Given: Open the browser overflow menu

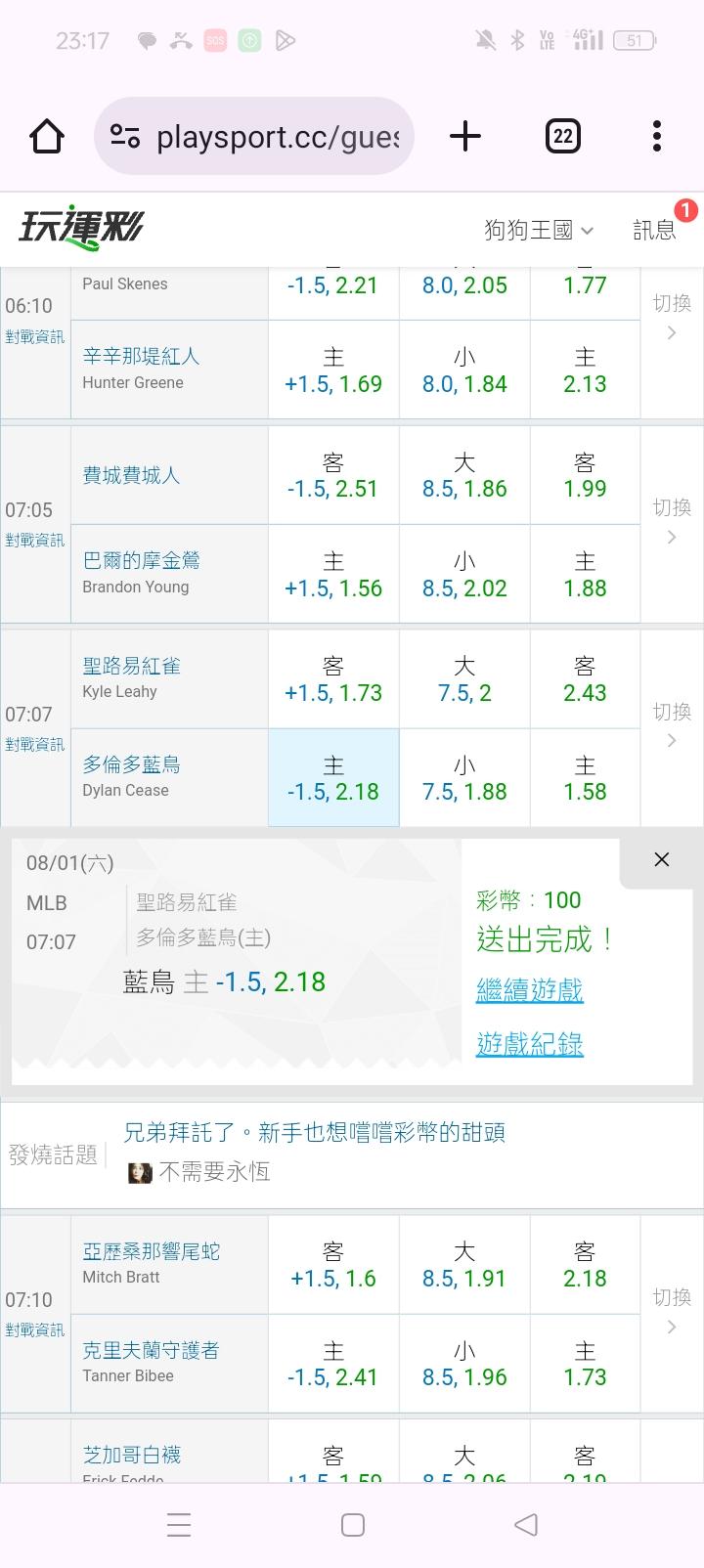Looking at the screenshot, I should [657, 136].
